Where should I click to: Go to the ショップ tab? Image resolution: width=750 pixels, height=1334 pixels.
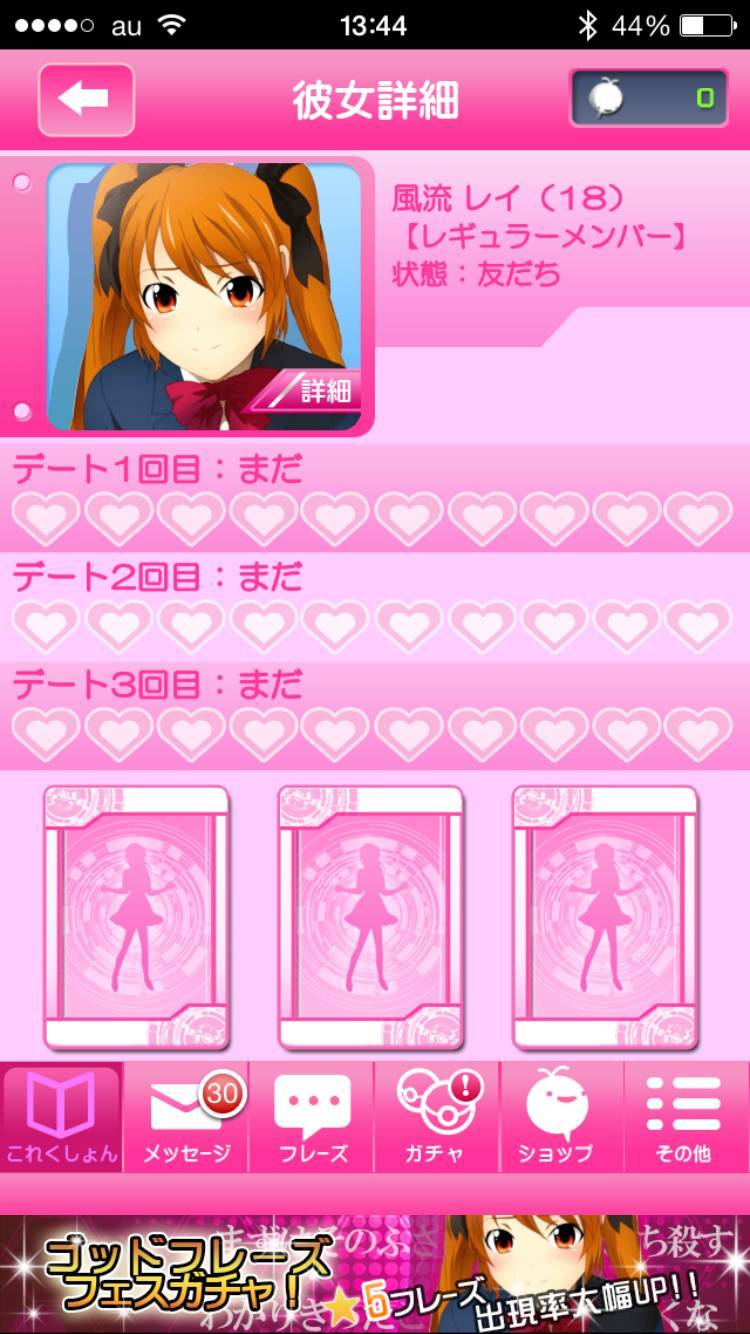(560, 1118)
